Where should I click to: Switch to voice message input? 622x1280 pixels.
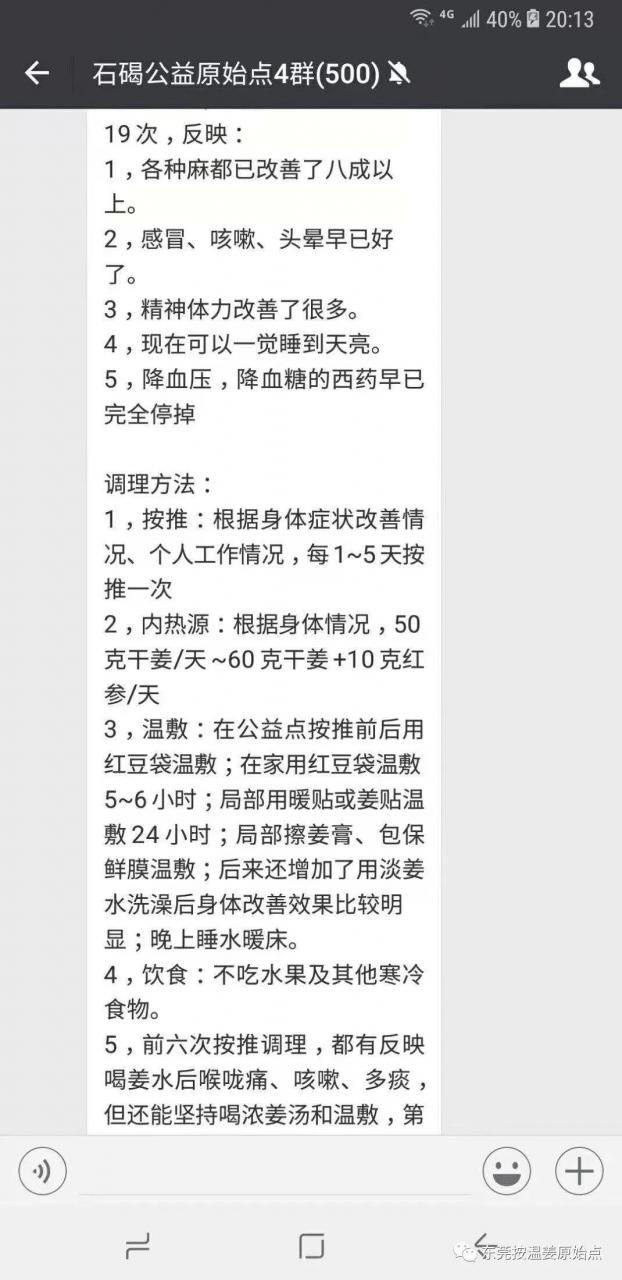(42, 1171)
